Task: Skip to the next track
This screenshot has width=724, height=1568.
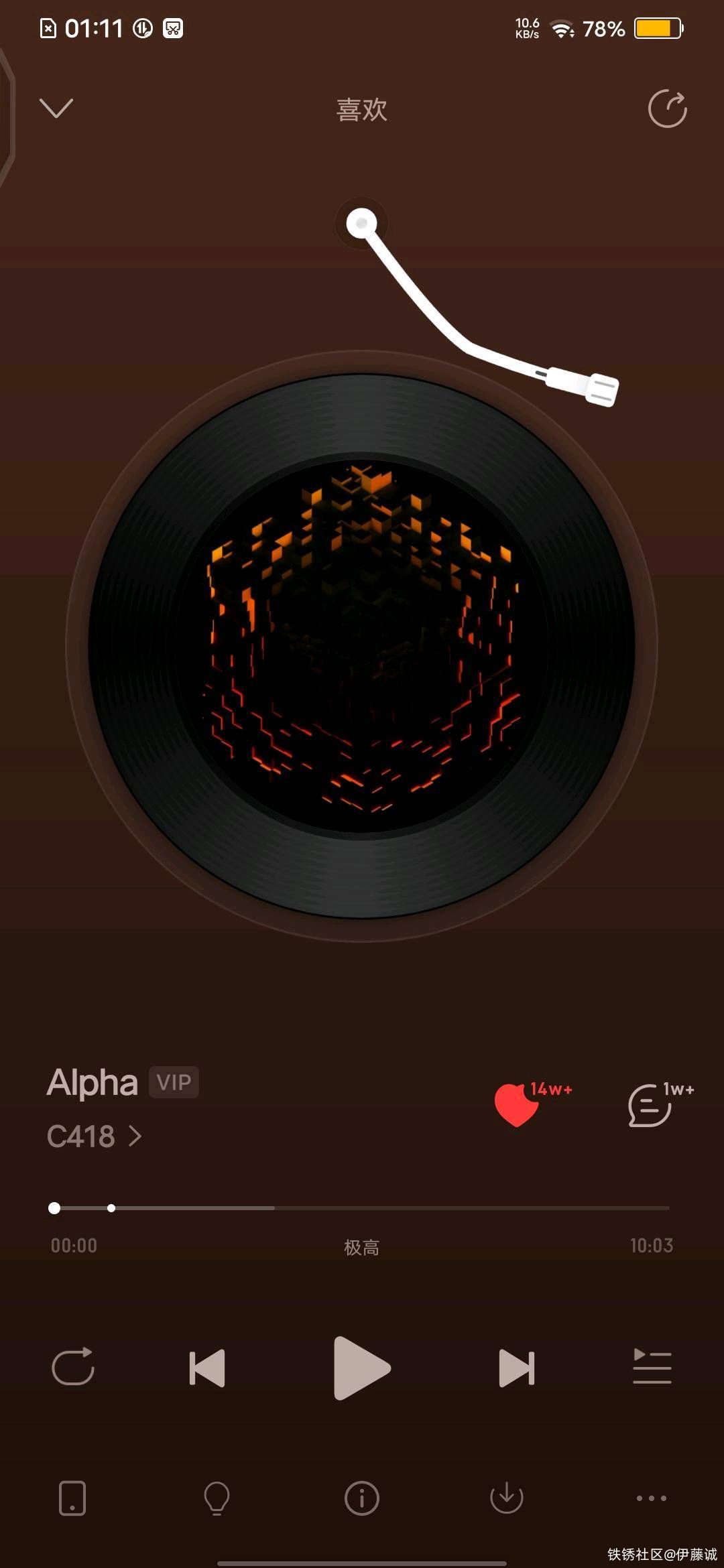Action: click(x=517, y=1368)
